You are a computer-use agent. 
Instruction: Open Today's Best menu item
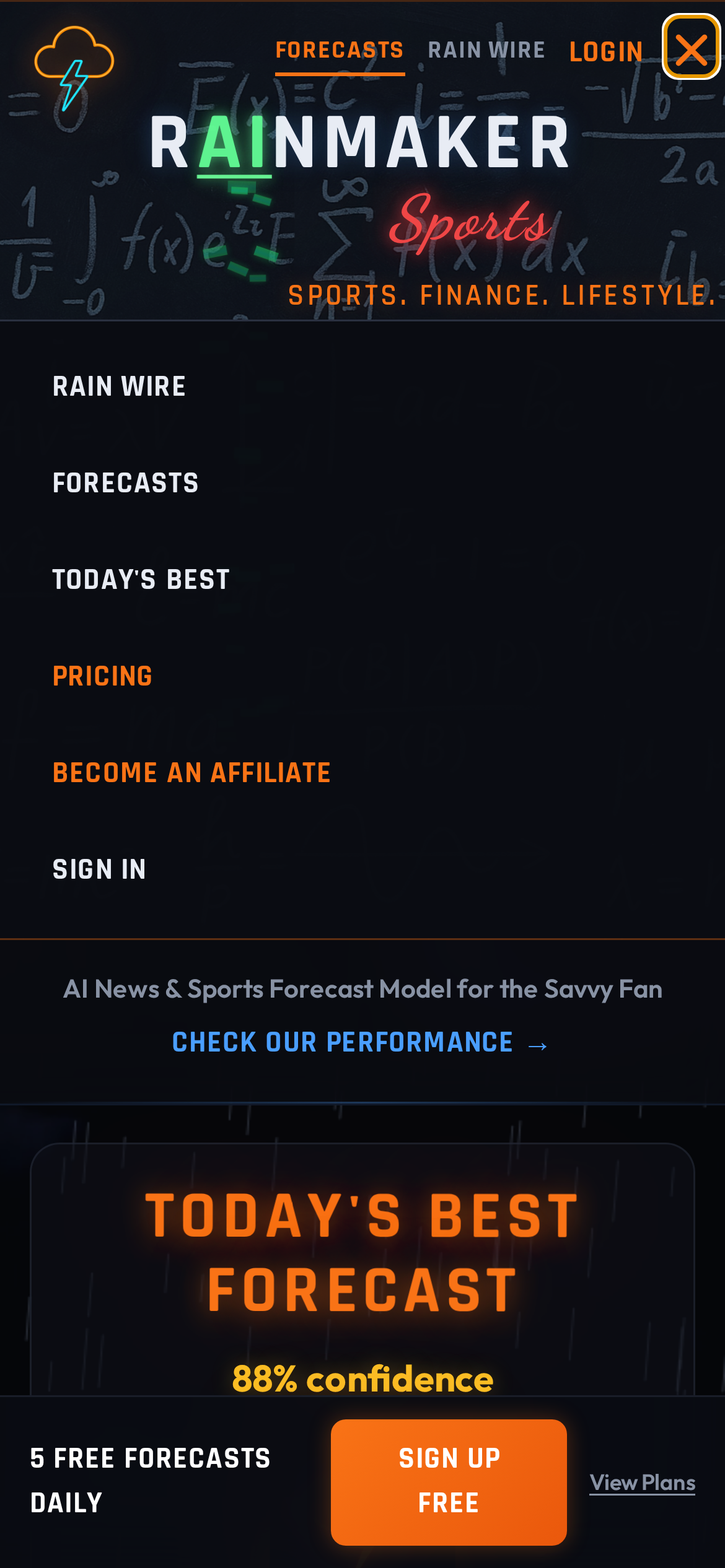coord(141,580)
